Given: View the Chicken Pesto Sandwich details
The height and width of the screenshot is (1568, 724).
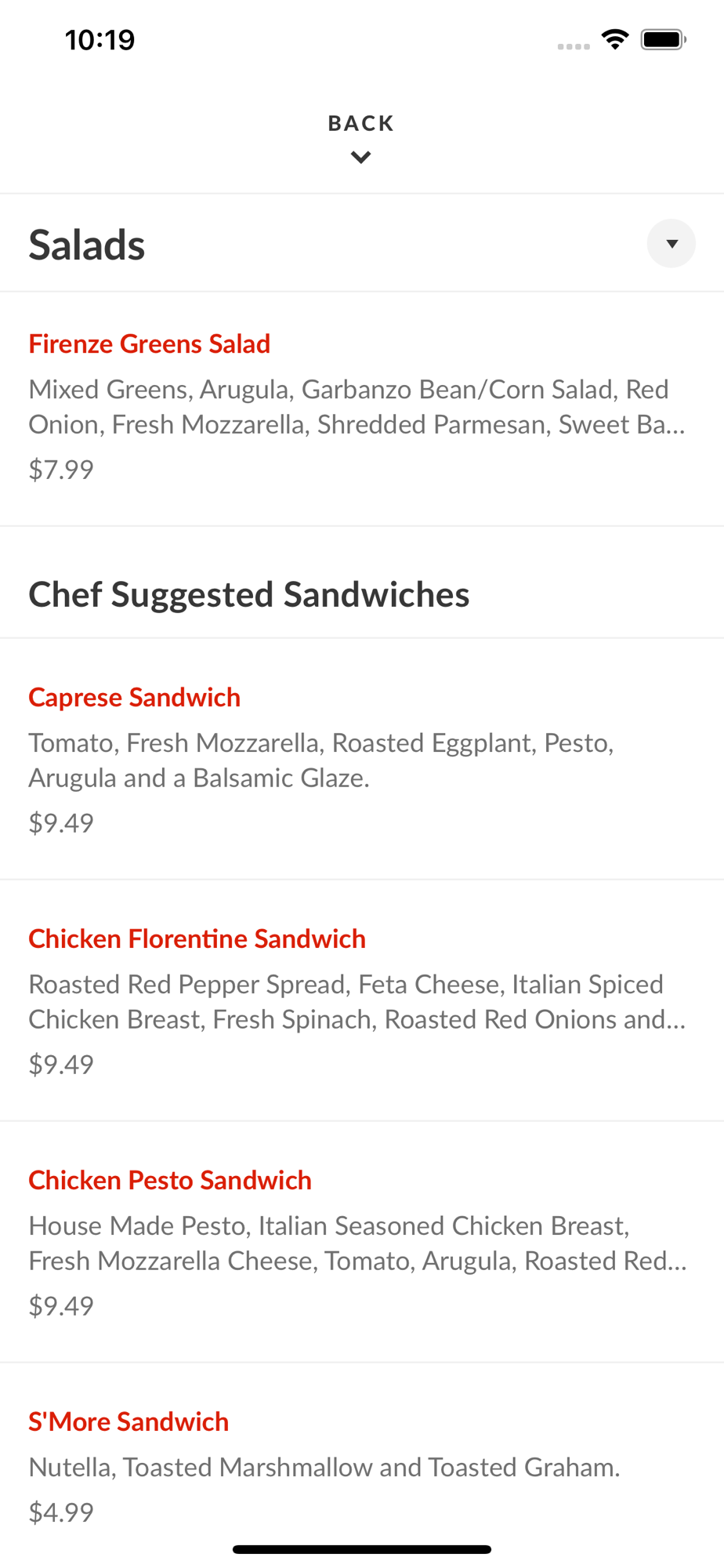Looking at the screenshot, I should [x=362, y=1242].
